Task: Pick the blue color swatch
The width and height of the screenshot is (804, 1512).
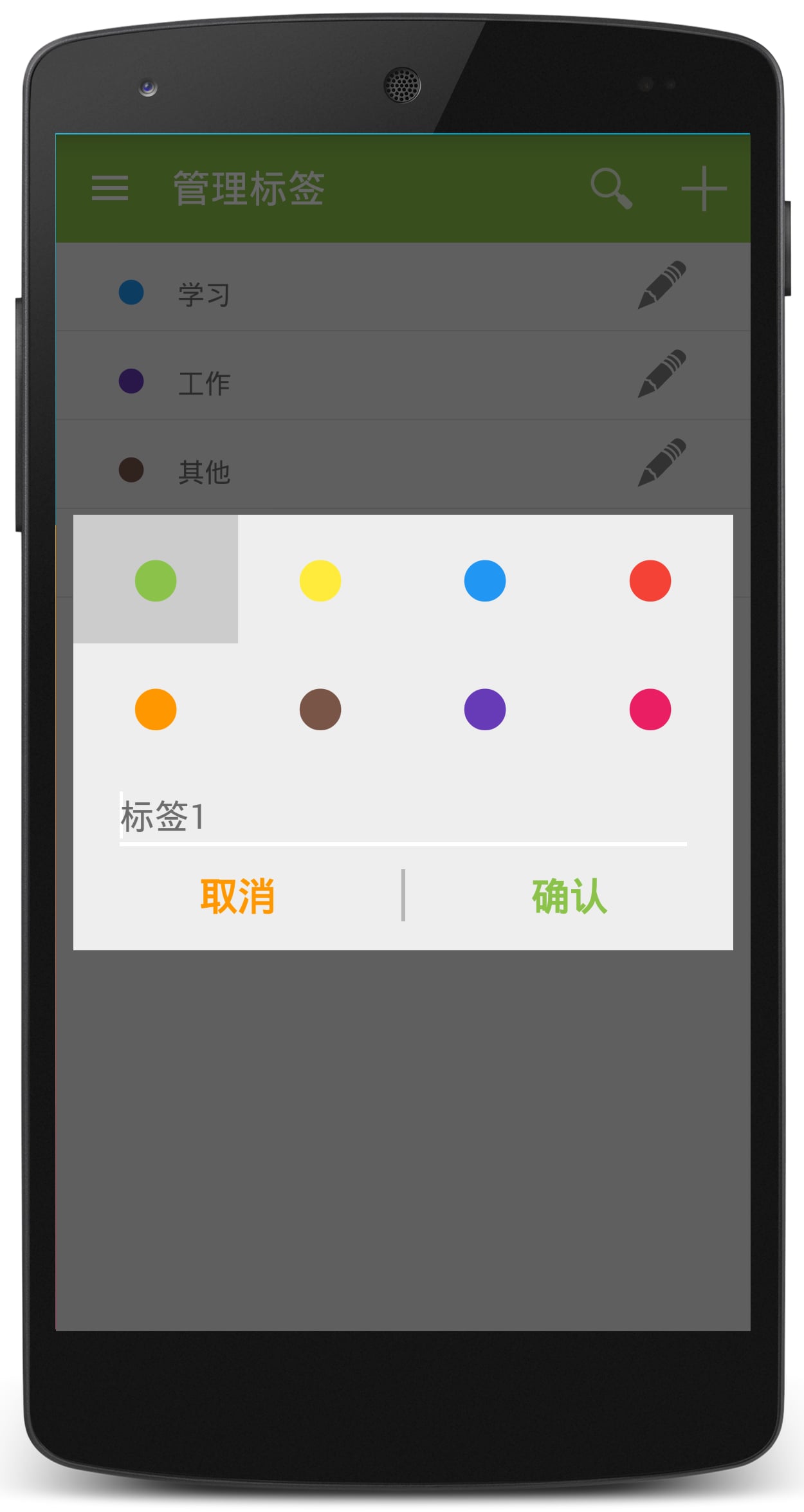Action: click(485, 580)
